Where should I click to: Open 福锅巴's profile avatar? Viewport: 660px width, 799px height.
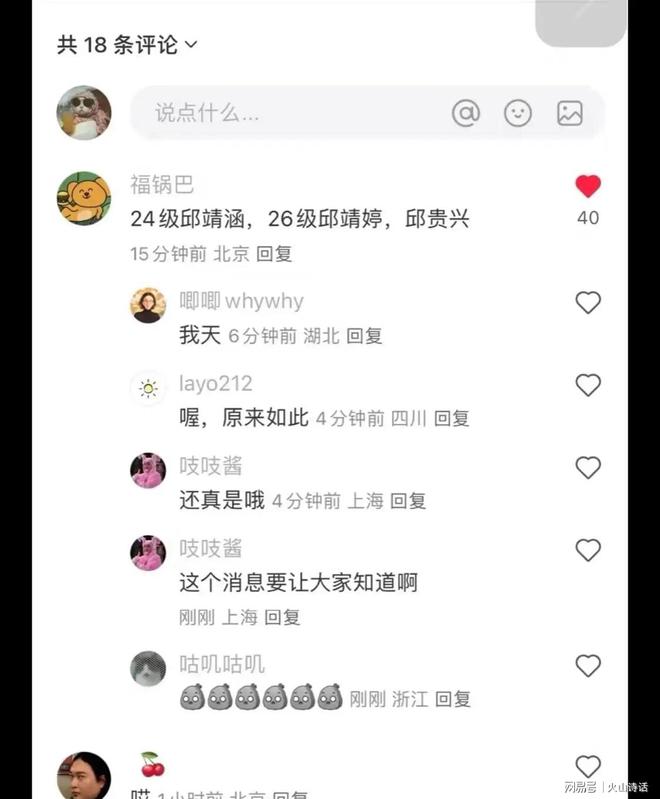tap(84, 198)
